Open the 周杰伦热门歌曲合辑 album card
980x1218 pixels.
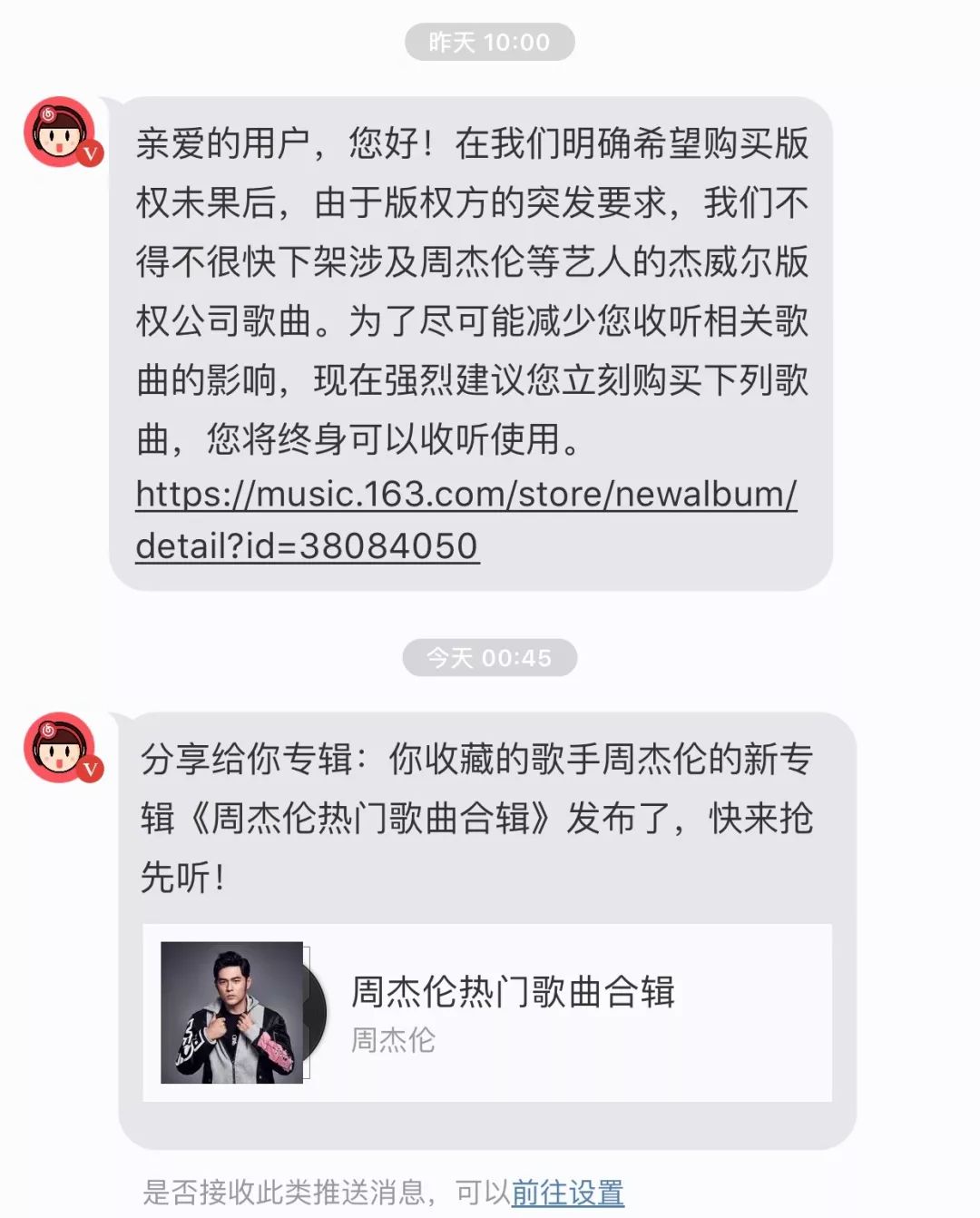coord(487,1012)
